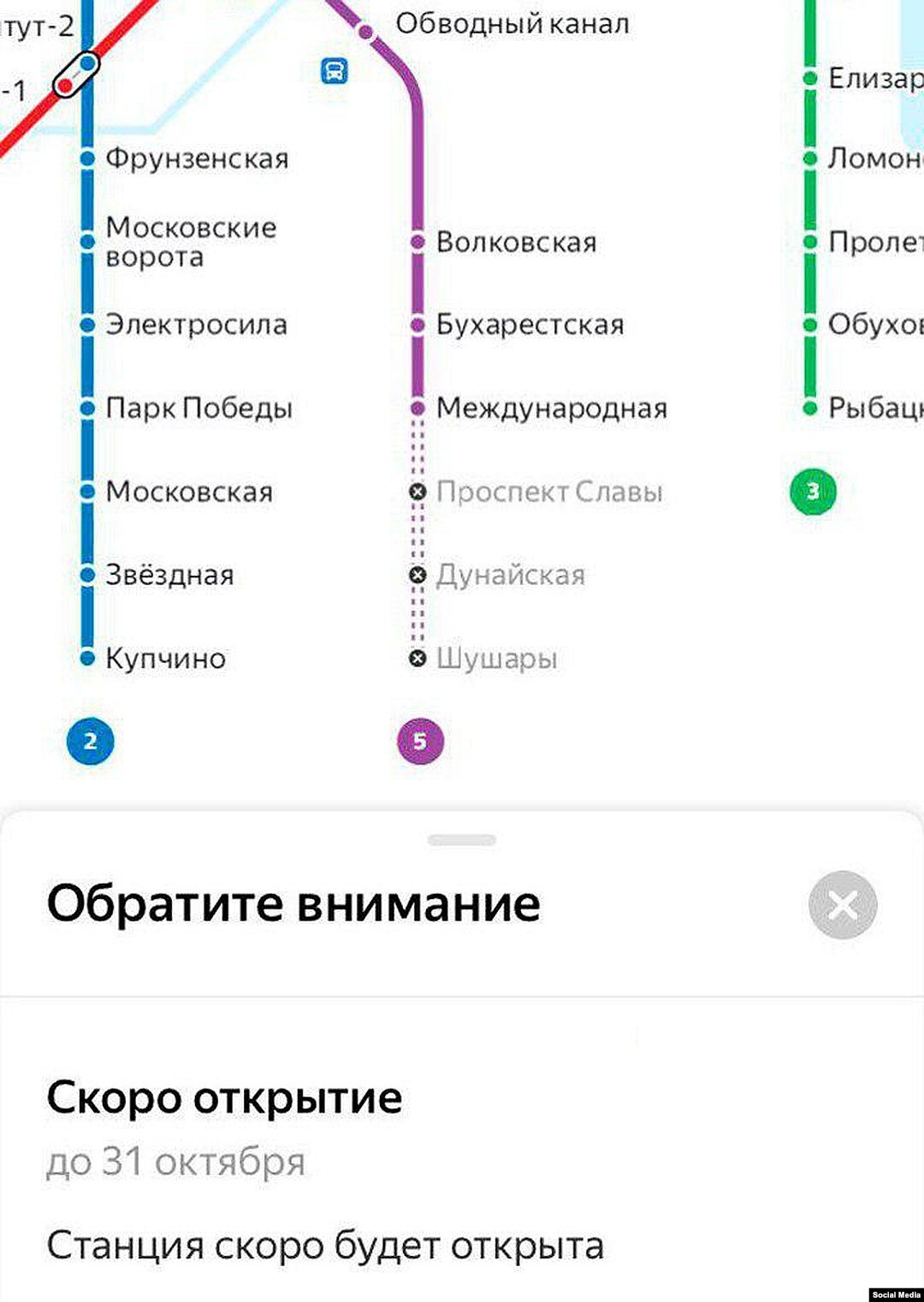This screenshot has height=1302, width=924.
Task: Choose Электросила station on the blue line
Action: (196, 325)
